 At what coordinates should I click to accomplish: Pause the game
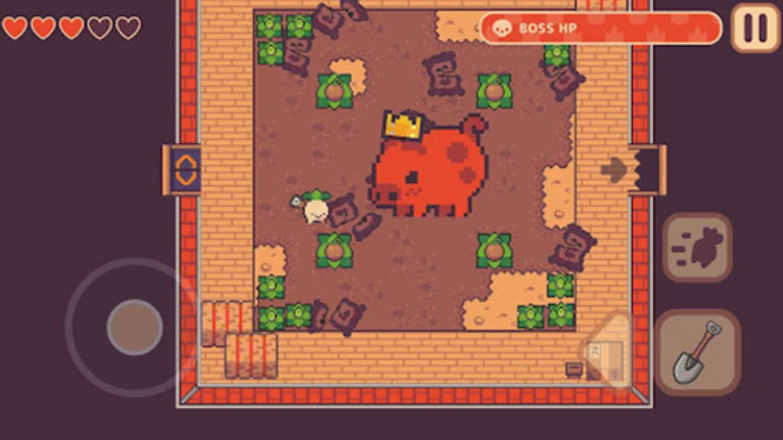coord(755,27)
